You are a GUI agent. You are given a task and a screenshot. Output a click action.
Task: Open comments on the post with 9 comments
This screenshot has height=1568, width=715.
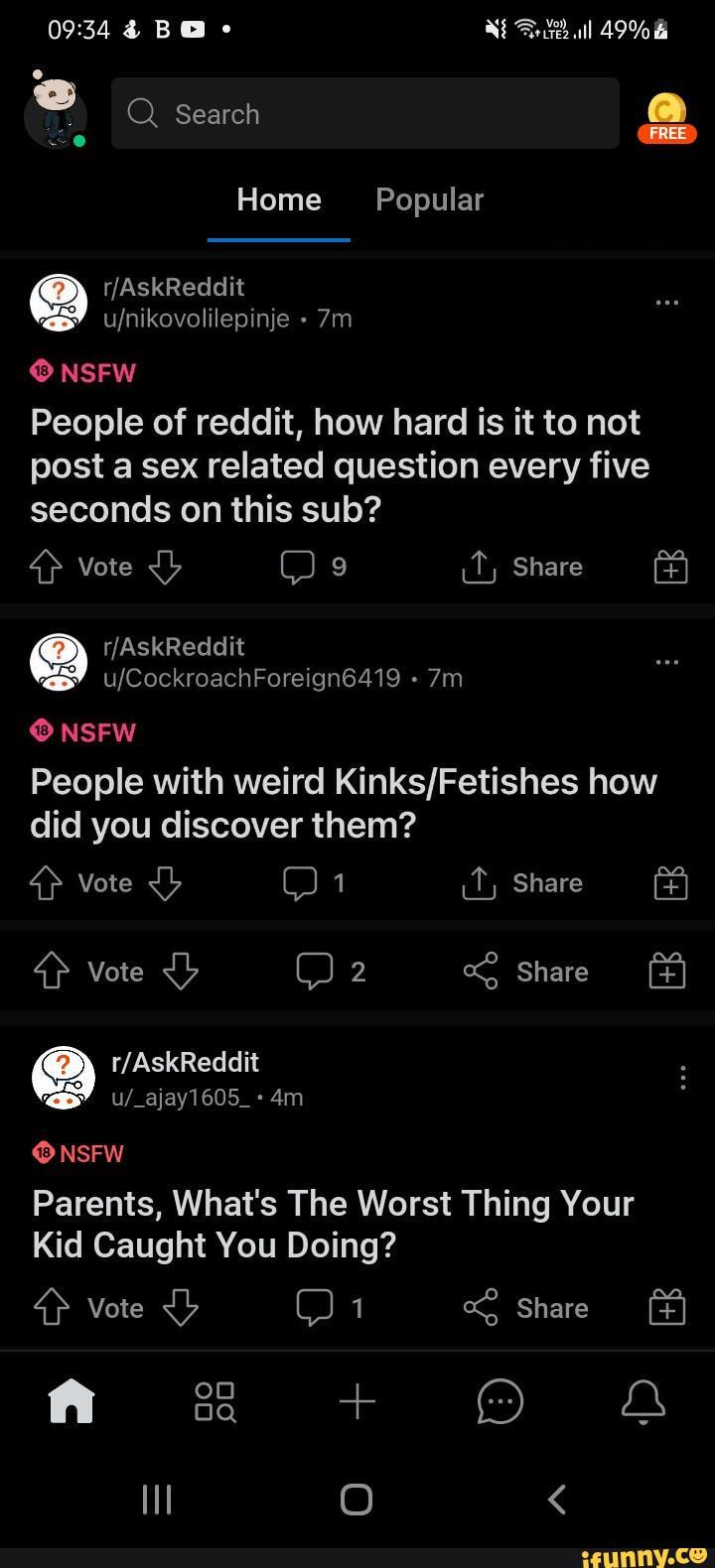click(x=312, y=568)
